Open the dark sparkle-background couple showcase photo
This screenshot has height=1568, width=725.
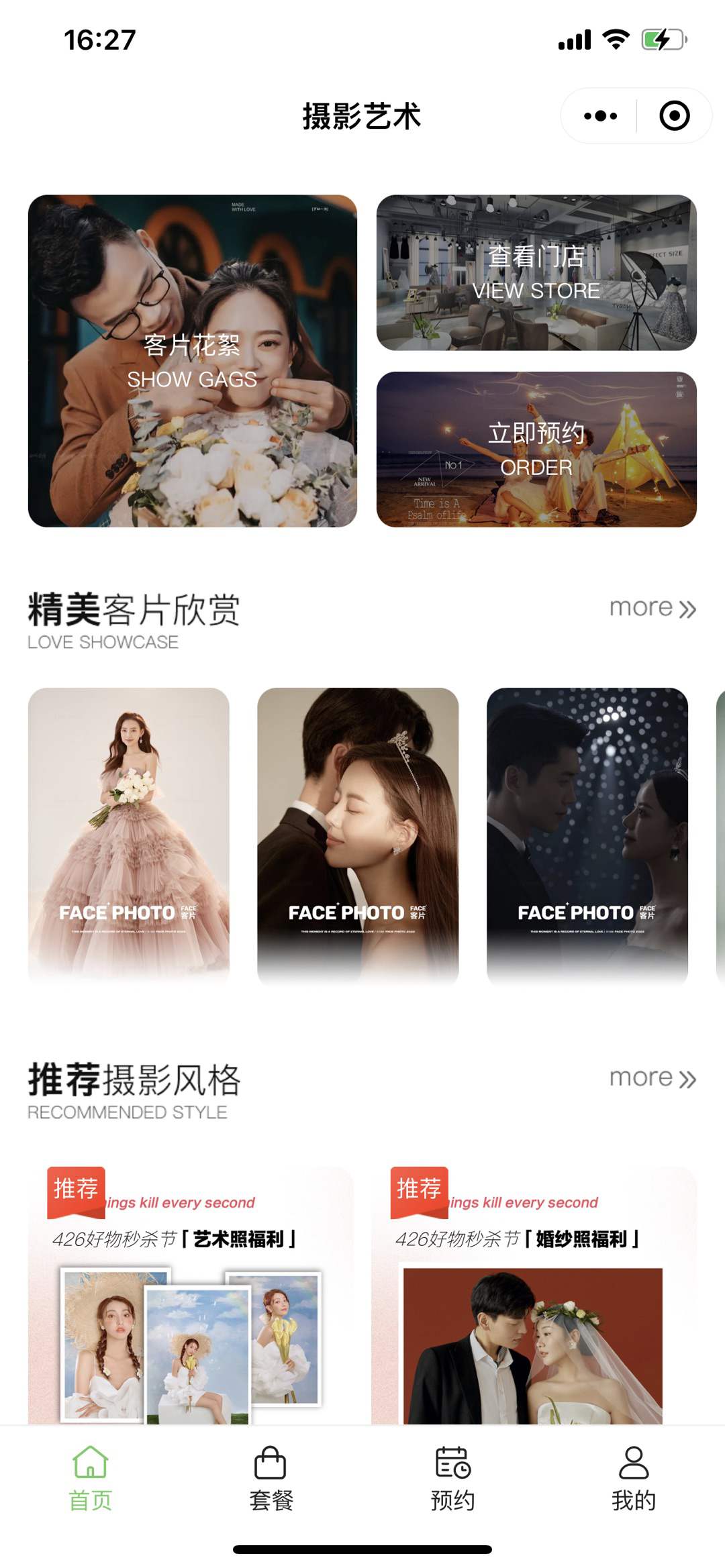[x=587, y=835]
